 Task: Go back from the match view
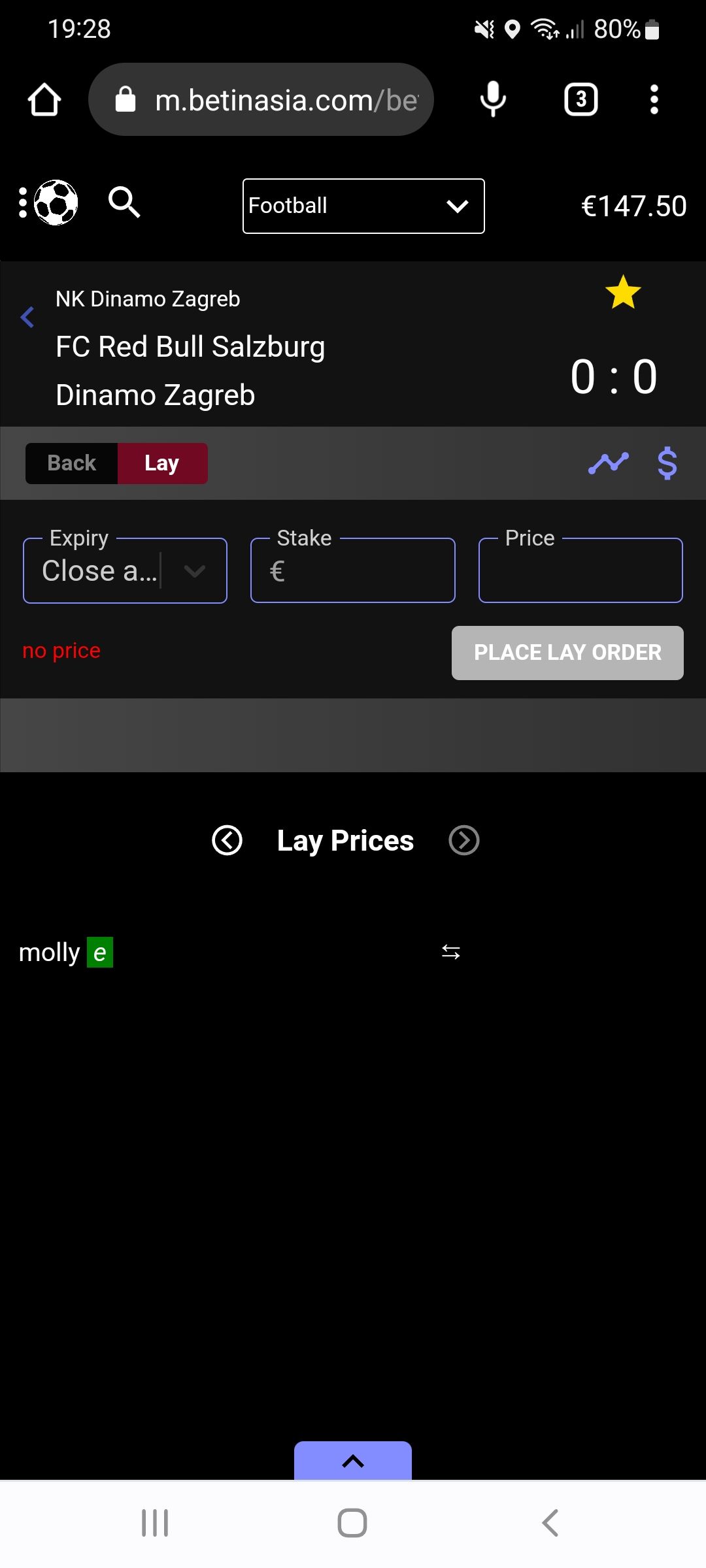pyautogui.click(x=27, y=318)
